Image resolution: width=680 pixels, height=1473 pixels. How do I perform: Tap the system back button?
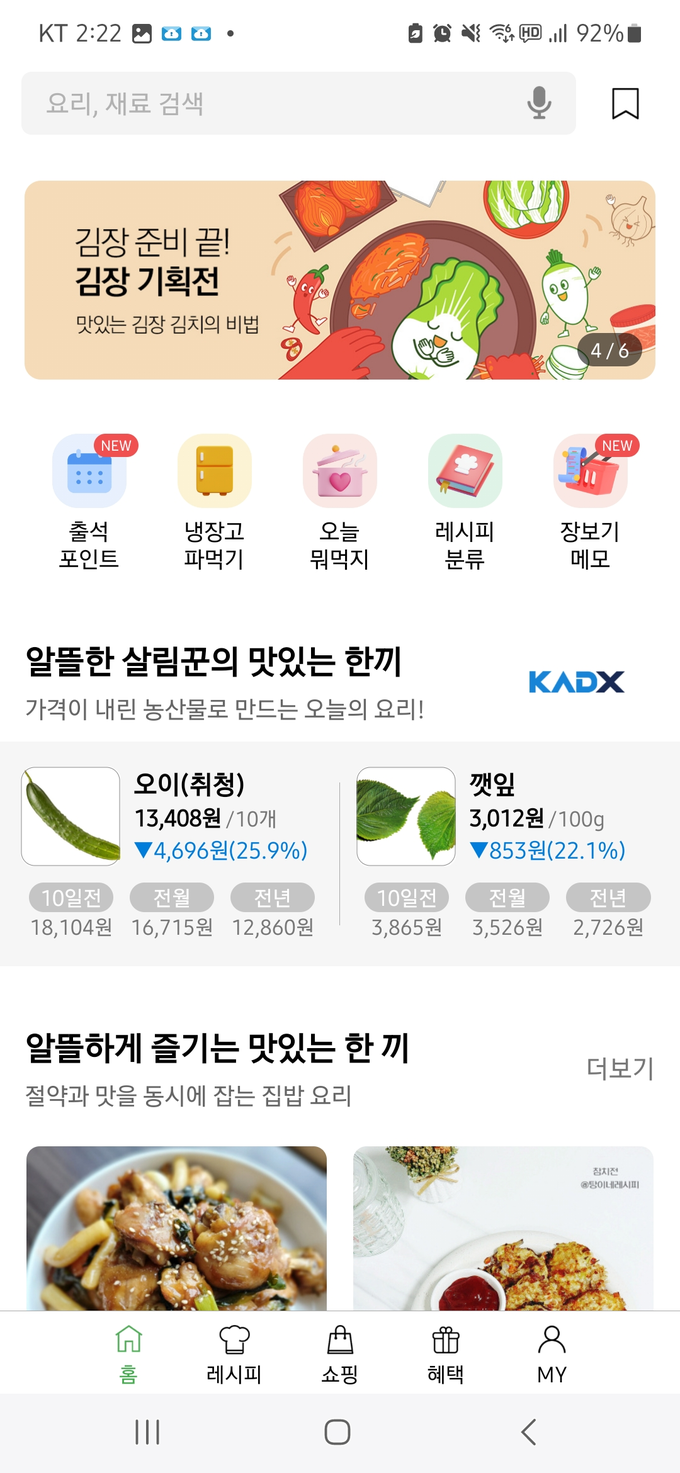pos(529,1432)
